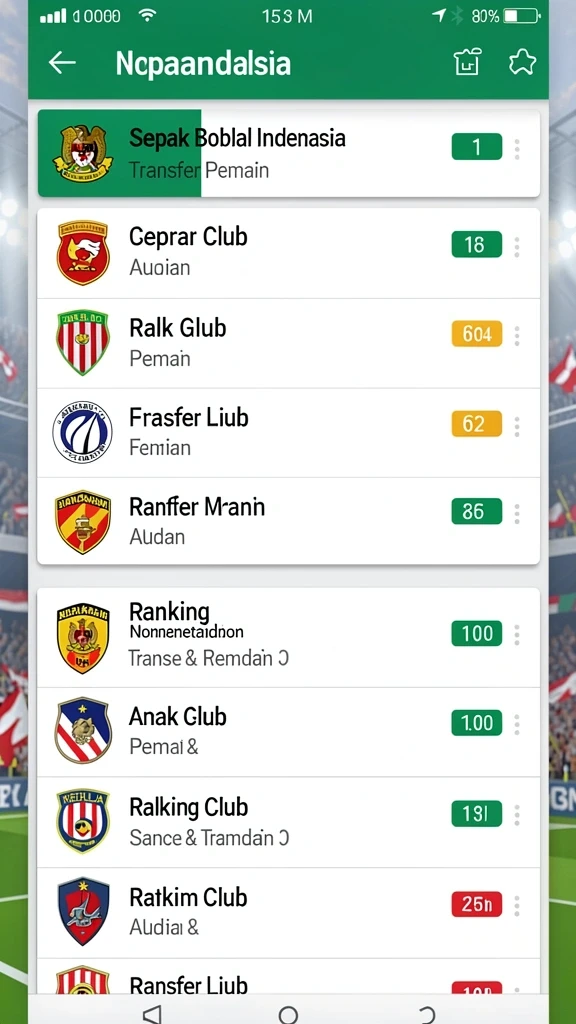The image size is (576, 1024).
Task: Tap the system home button
Action: coord(288,1014)
